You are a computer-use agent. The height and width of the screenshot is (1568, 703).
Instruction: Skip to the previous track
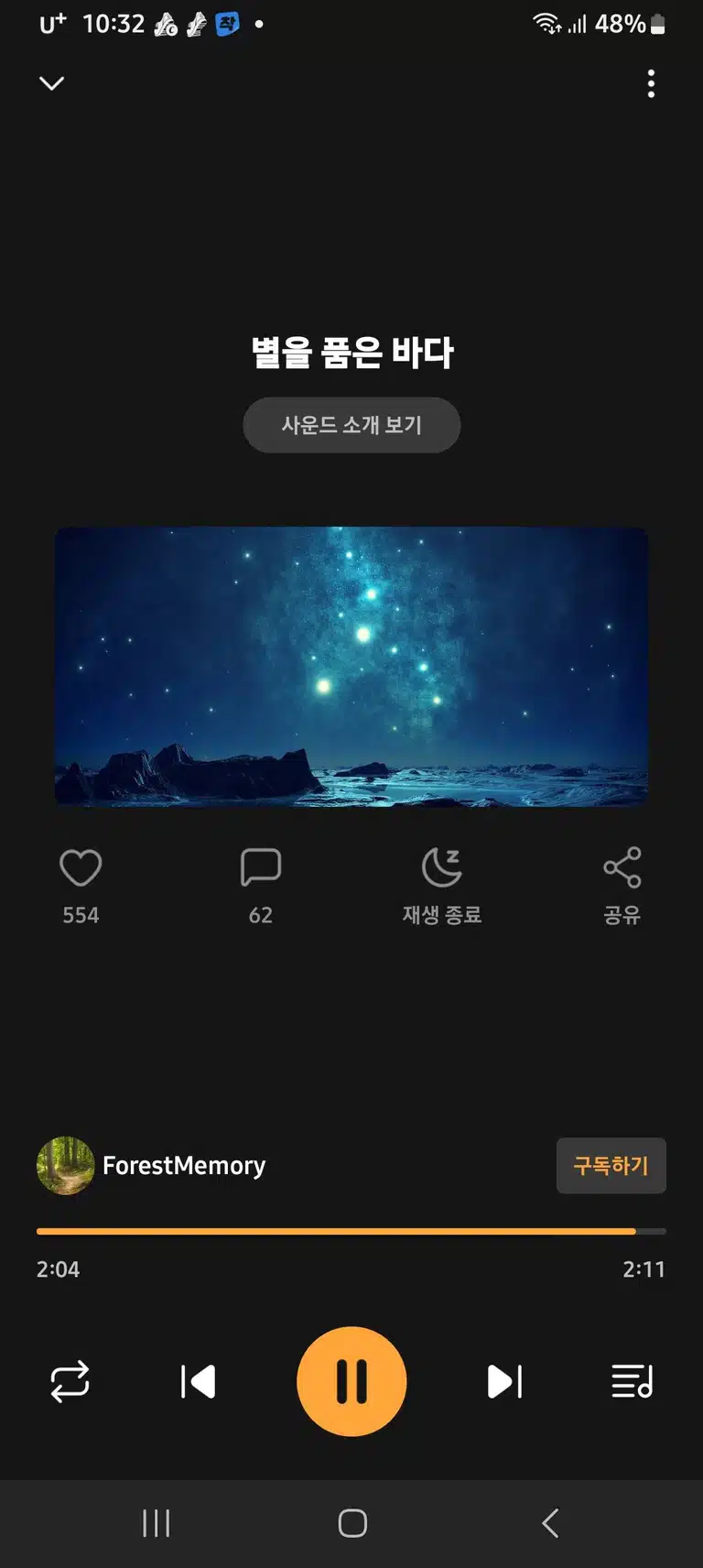pos(198,1381)
